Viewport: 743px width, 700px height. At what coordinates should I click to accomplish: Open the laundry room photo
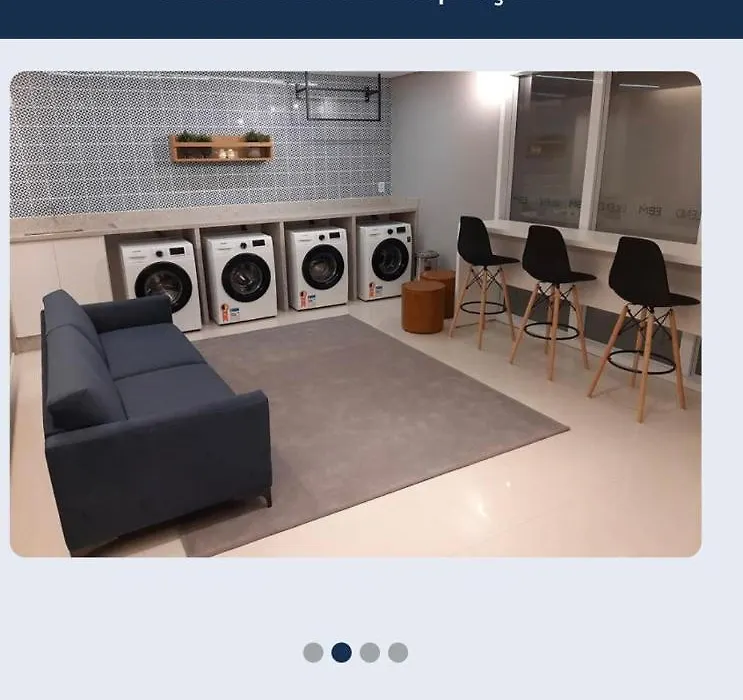[x=355, y=313]
